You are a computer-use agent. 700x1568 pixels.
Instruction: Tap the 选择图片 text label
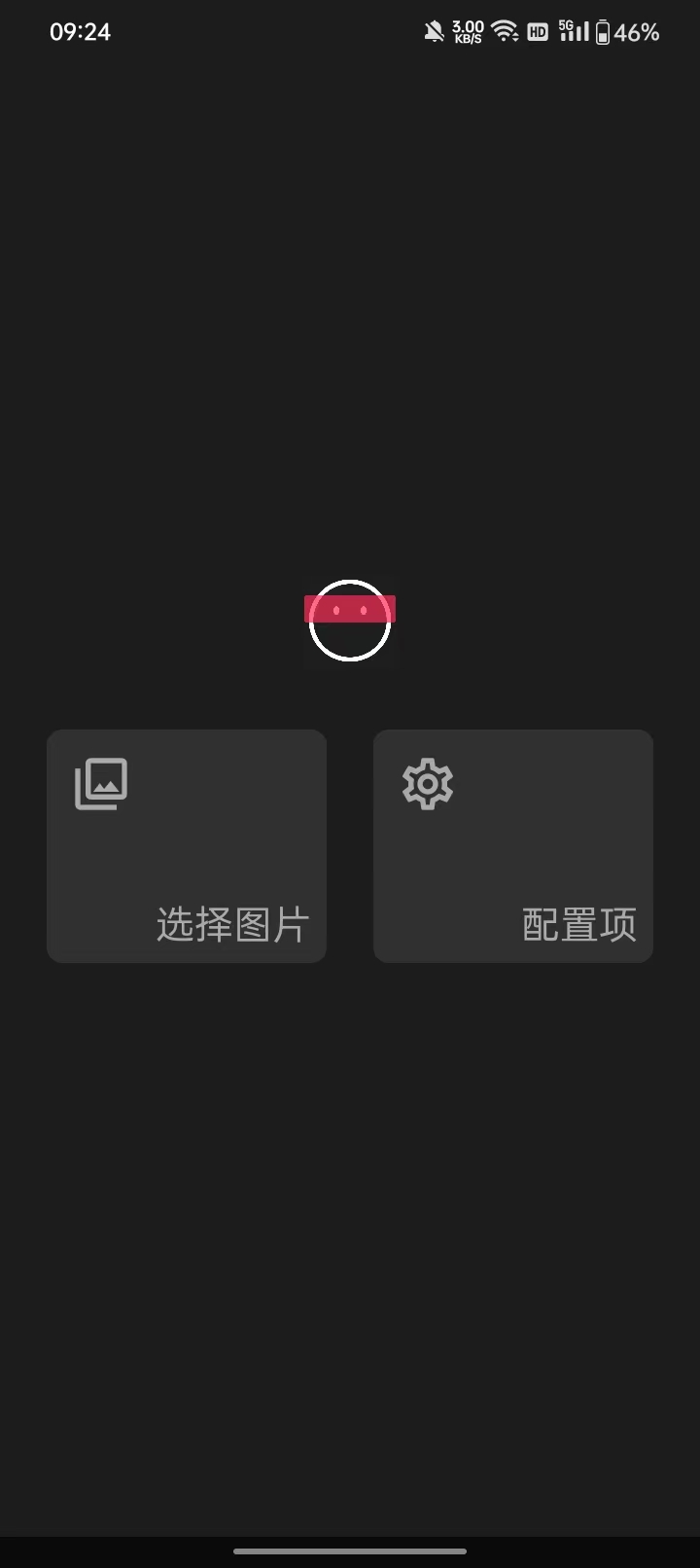232,925
